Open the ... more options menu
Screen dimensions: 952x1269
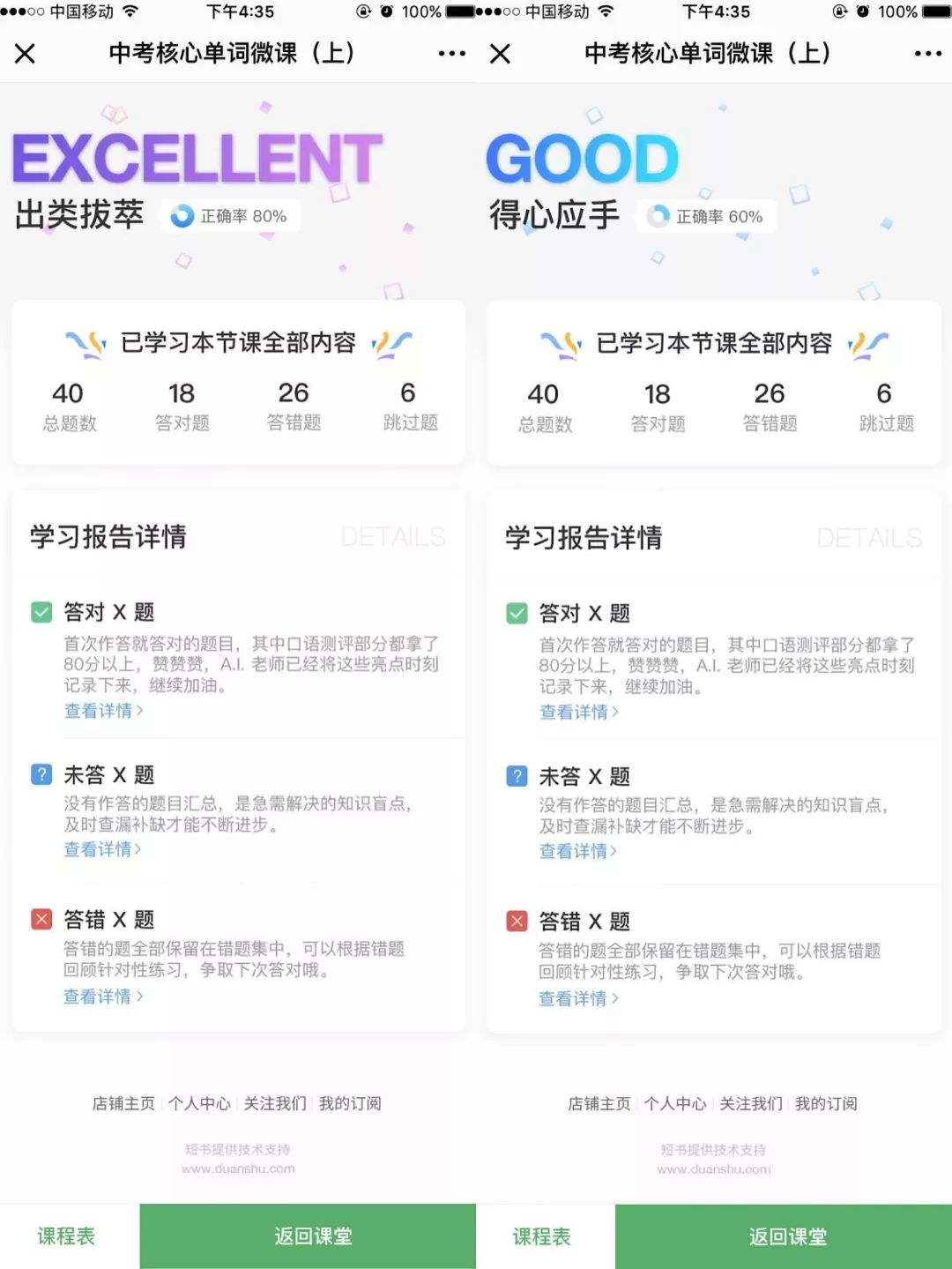click(450, 54)
